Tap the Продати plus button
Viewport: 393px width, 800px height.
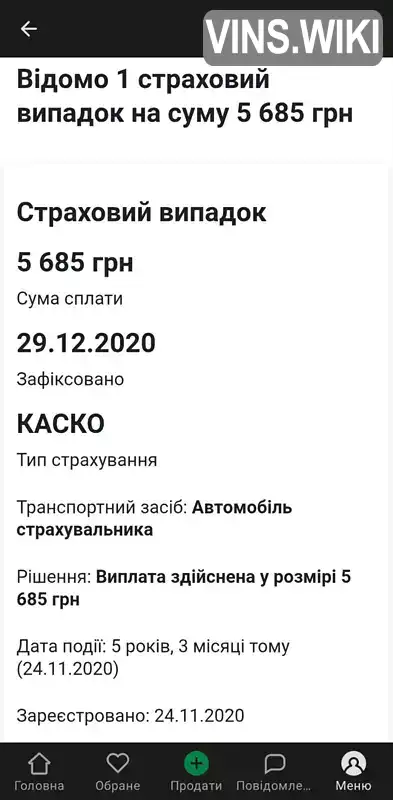click(196, 764)
